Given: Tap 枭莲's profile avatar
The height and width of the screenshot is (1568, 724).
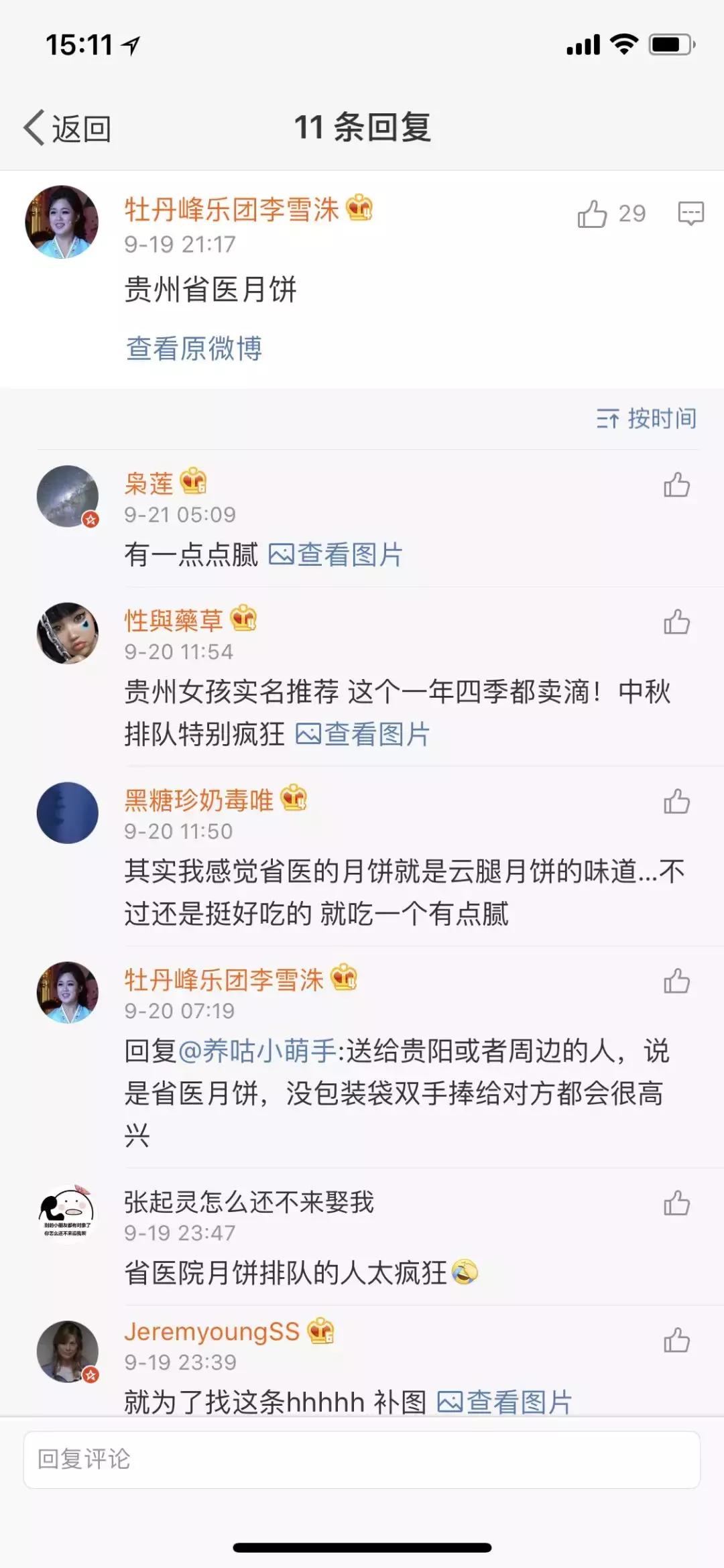Looking at the screenshot, I should [68, 496].
